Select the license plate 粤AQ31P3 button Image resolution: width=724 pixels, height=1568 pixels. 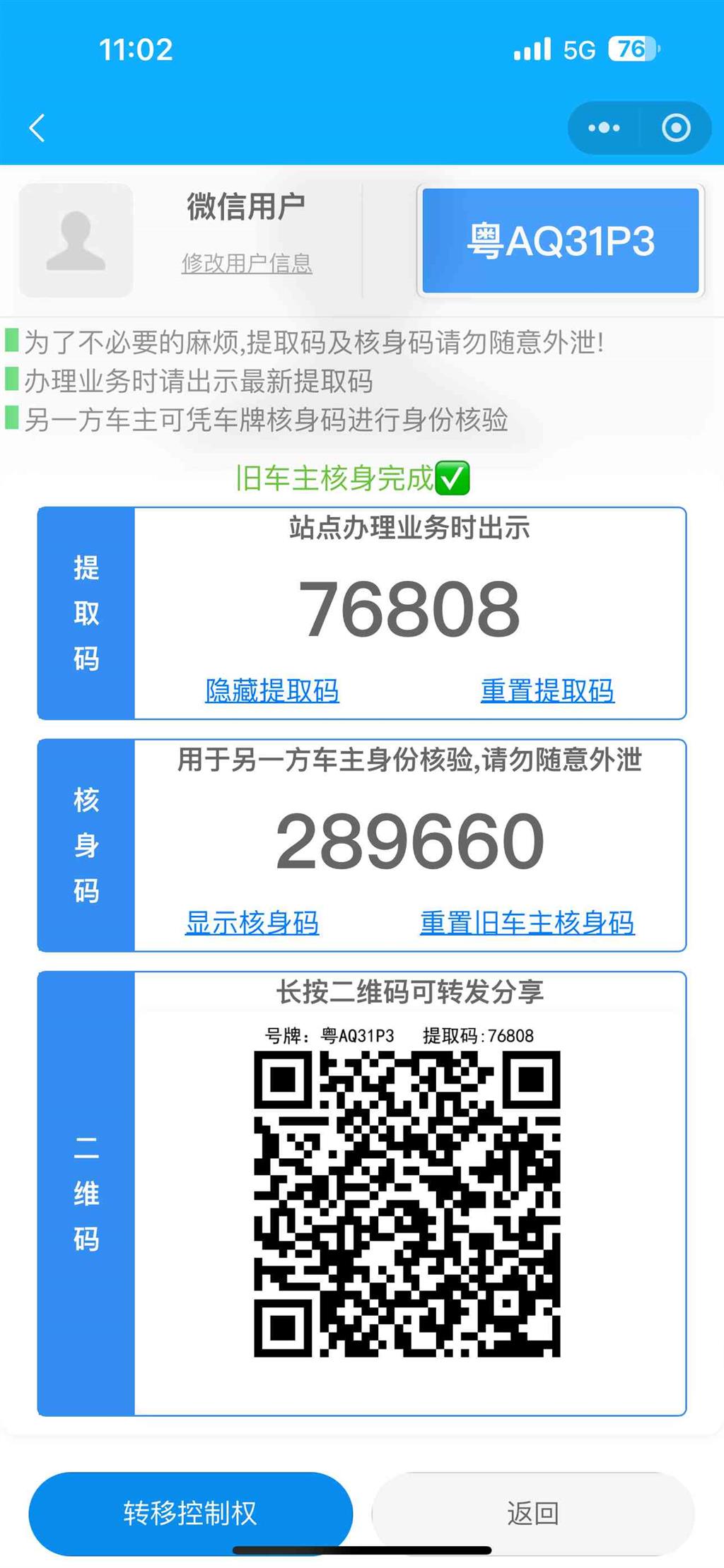coord(562,240)
